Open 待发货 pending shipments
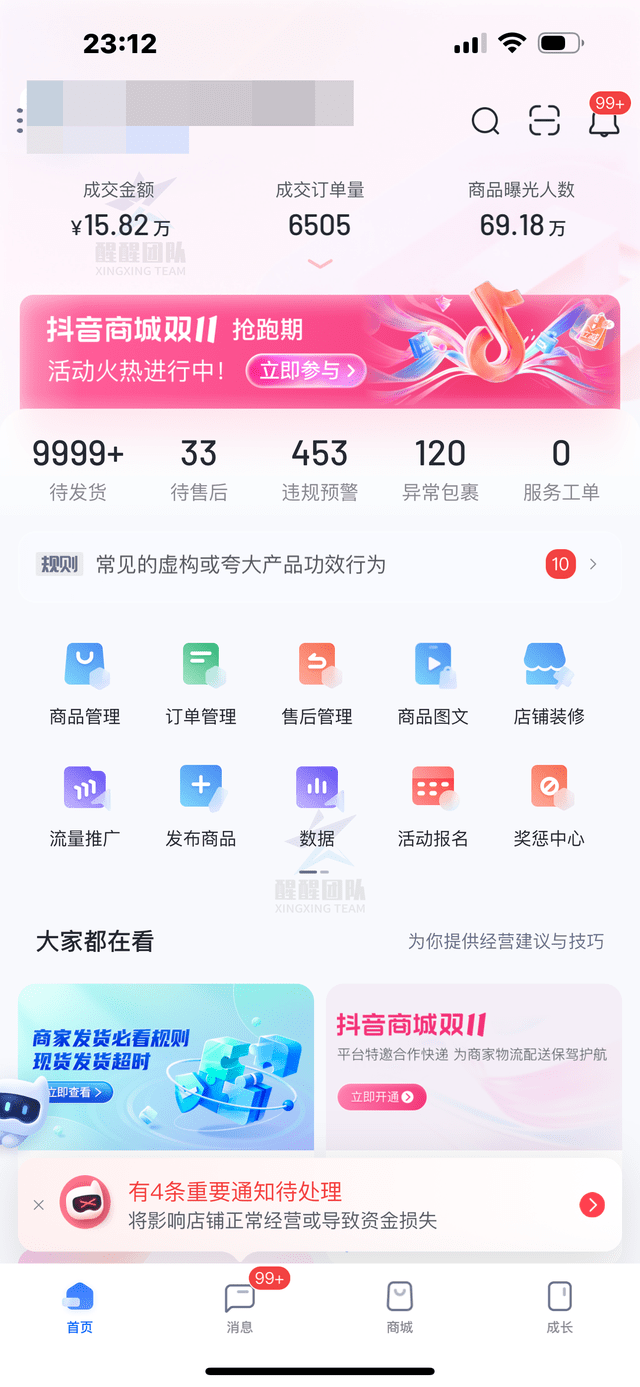The width and height of the screenshot is (640, 1387). pyautogui.click(x=78, y=468)
